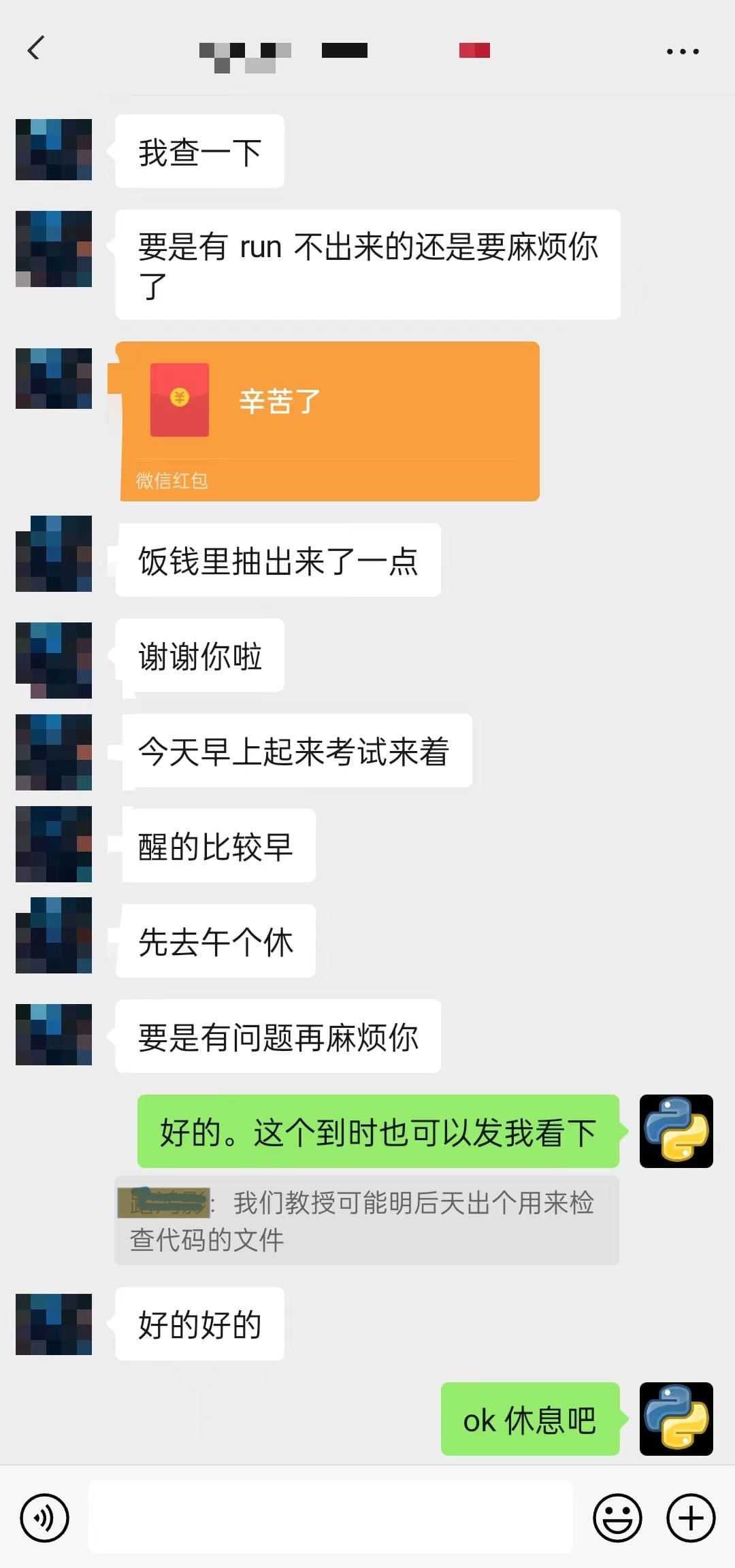Open the three-dot chat options menu
735x1568 pixels.
coord(683,51)
